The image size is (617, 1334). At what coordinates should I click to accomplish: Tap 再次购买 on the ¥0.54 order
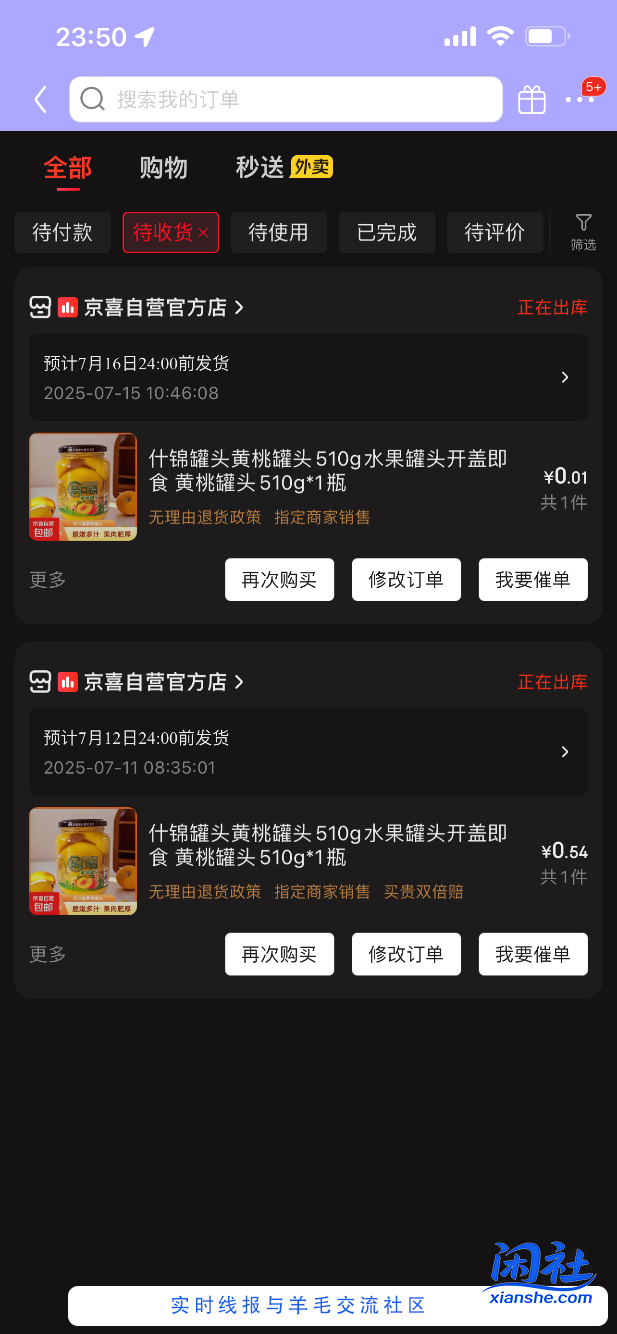279,954
